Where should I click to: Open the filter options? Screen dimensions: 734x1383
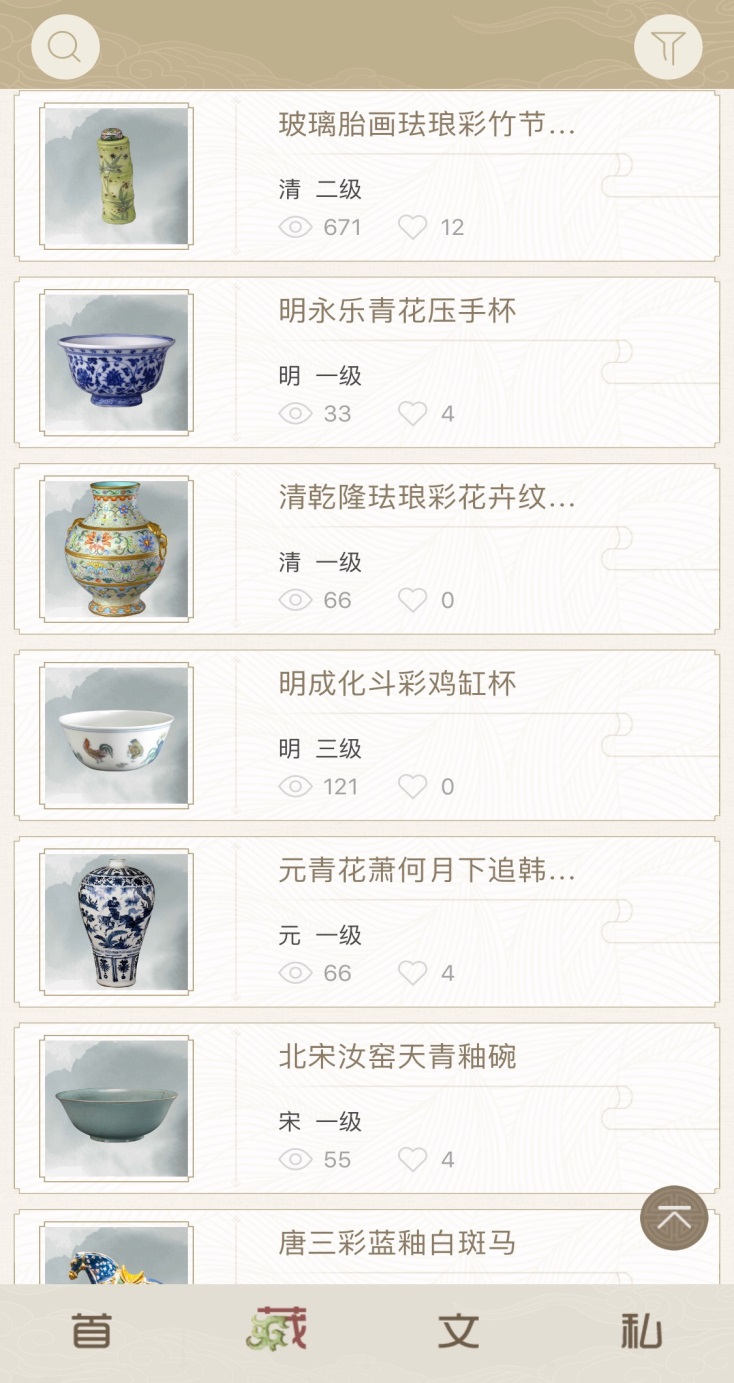point(668,46)
